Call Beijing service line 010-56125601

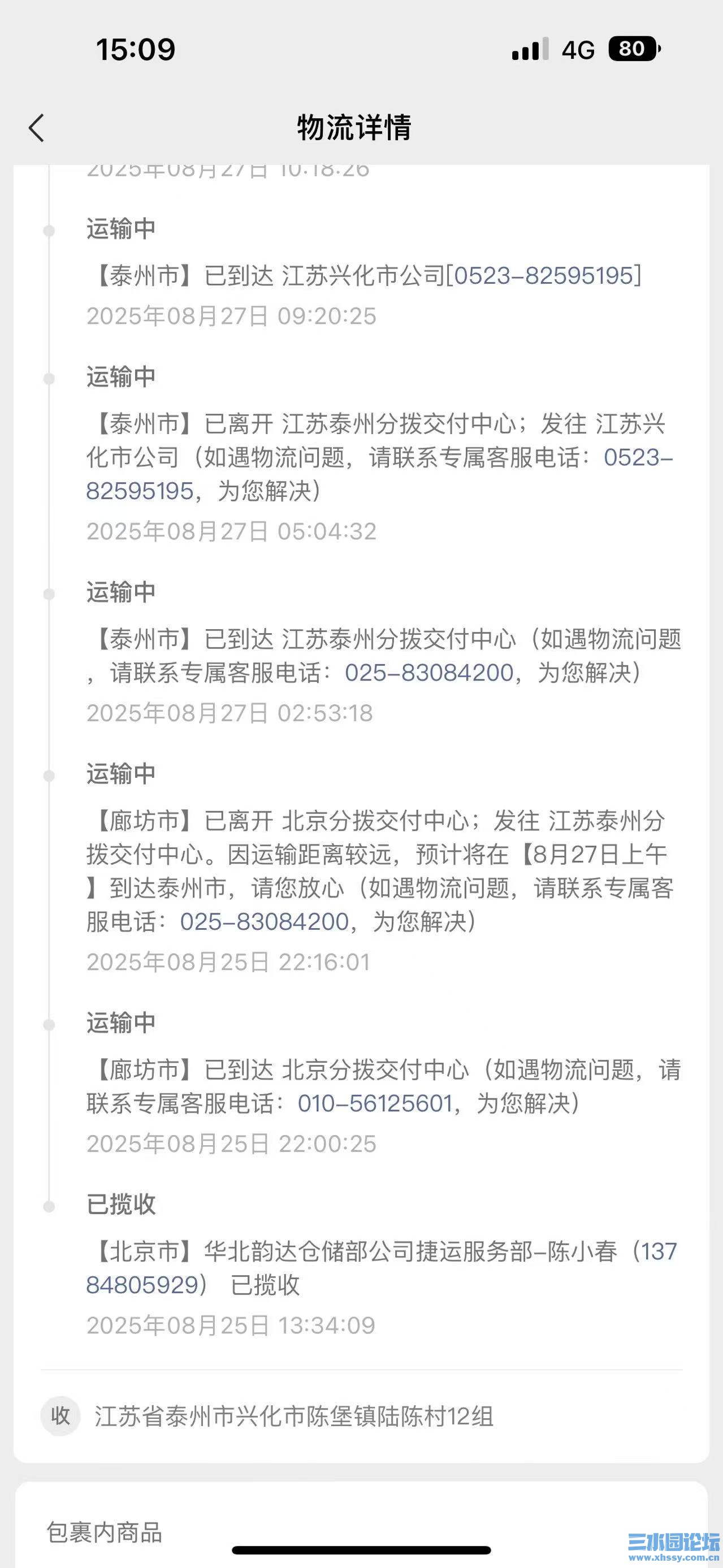pos(375,1103)
